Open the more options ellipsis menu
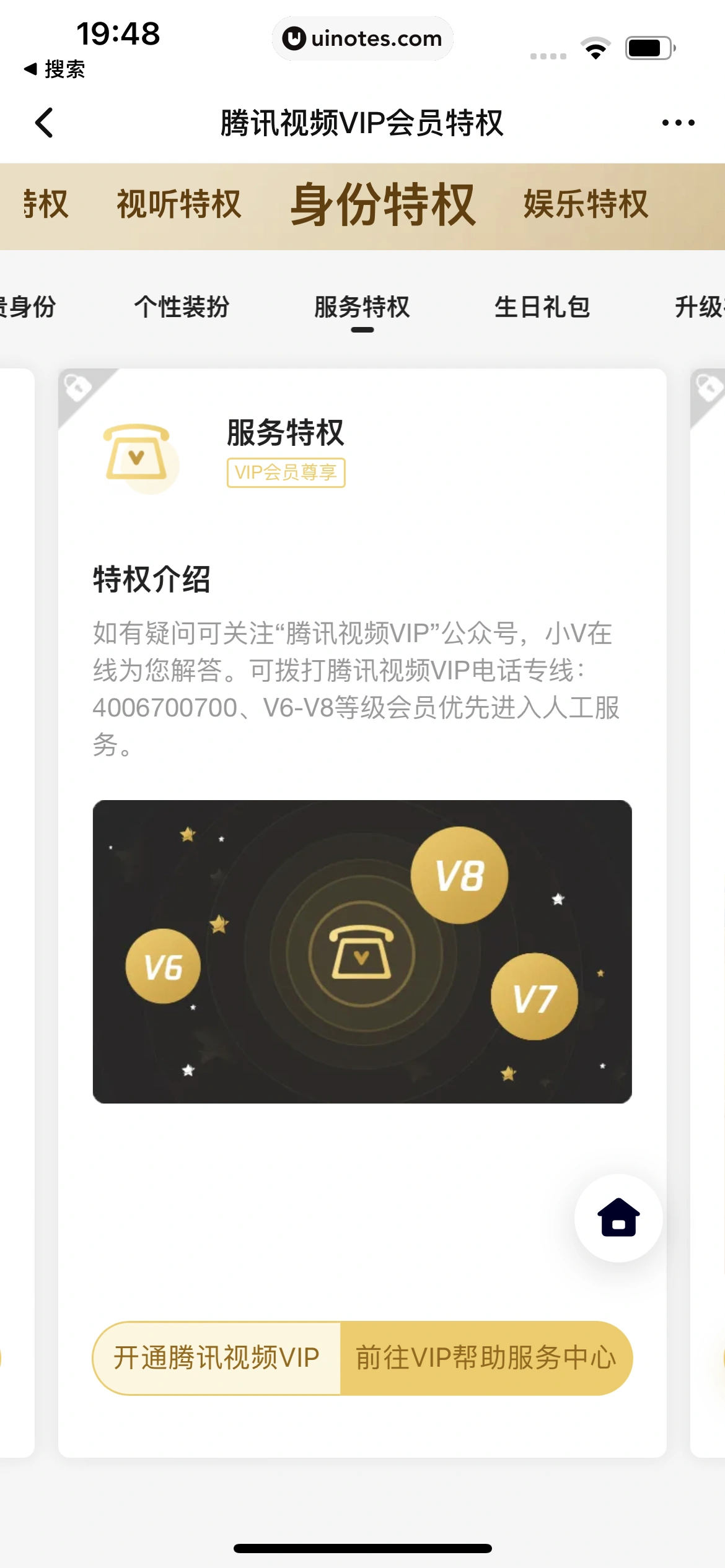This screenshot has height=1568, width=725. click(x=677, y=122)
